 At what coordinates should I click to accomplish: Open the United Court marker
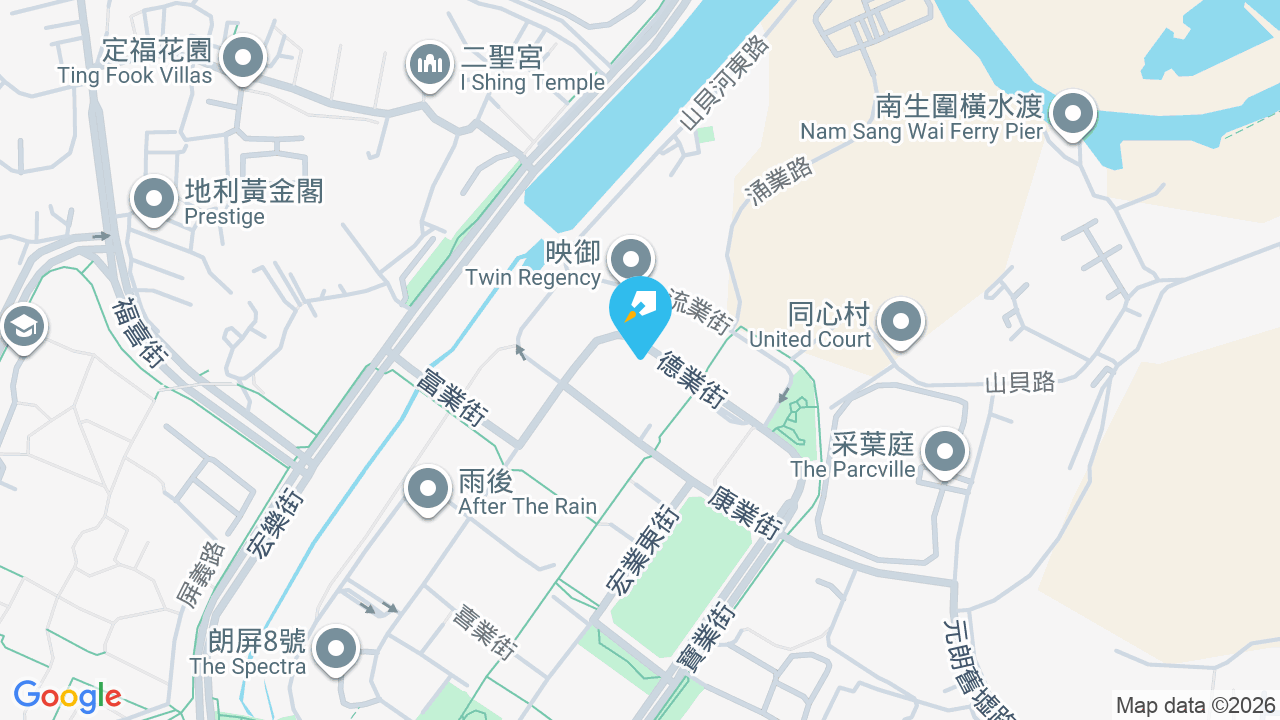pyautogui.click(x=901, y=323)
